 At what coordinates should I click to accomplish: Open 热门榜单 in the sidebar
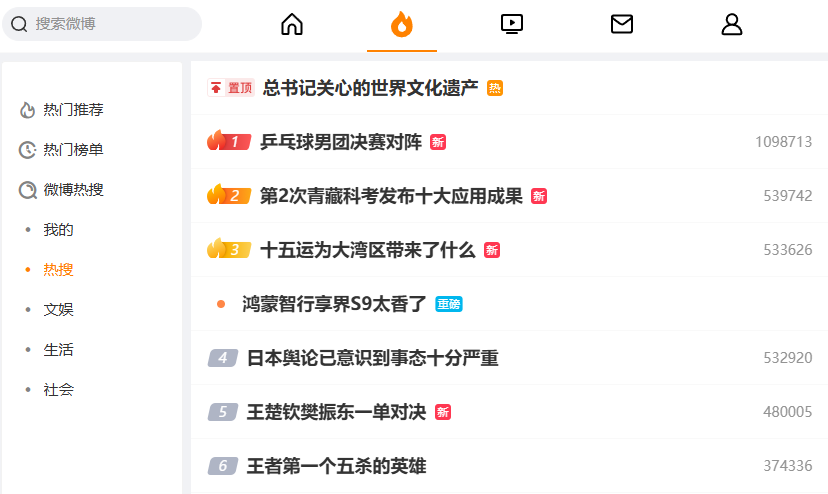click(73, 150)
